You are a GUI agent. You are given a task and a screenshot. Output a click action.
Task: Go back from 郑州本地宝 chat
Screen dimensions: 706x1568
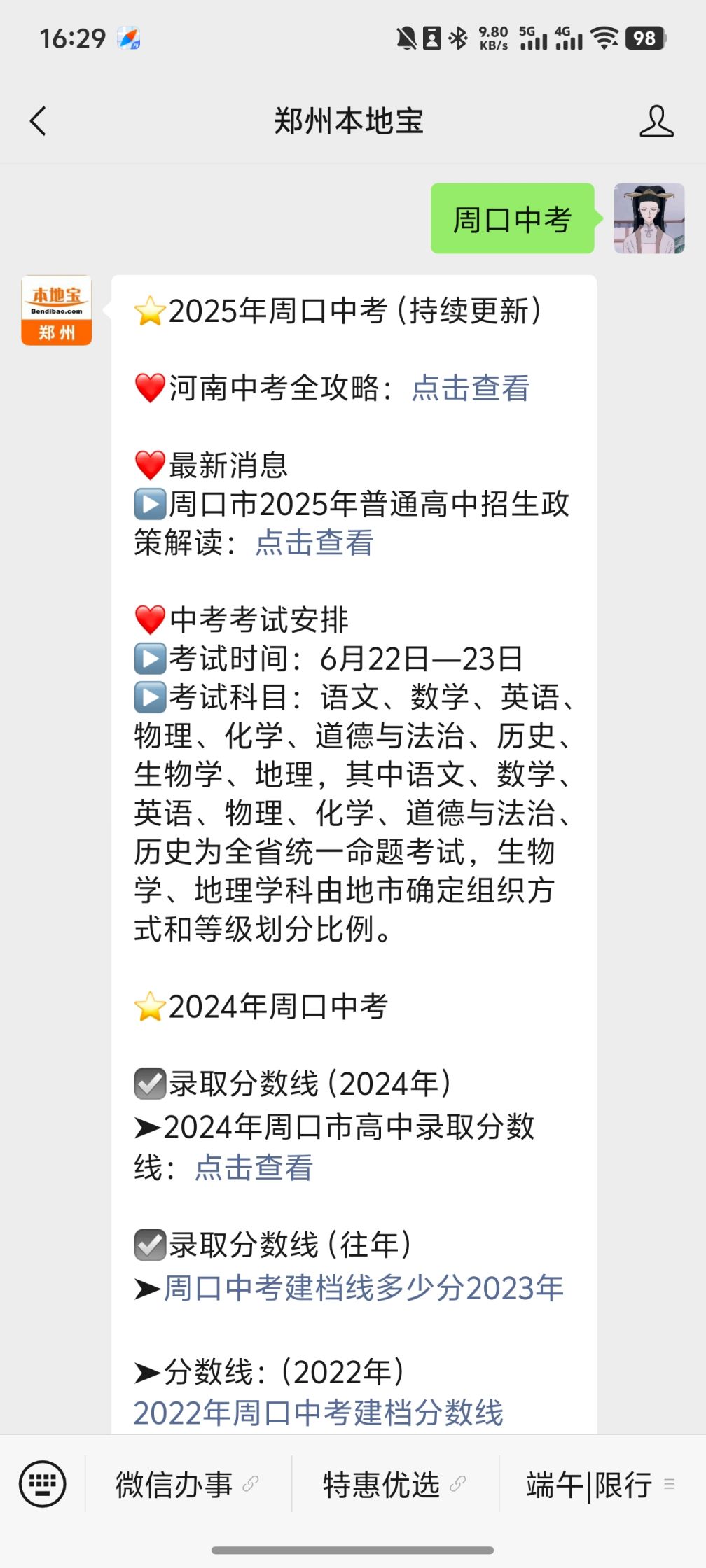coord(39,121)
